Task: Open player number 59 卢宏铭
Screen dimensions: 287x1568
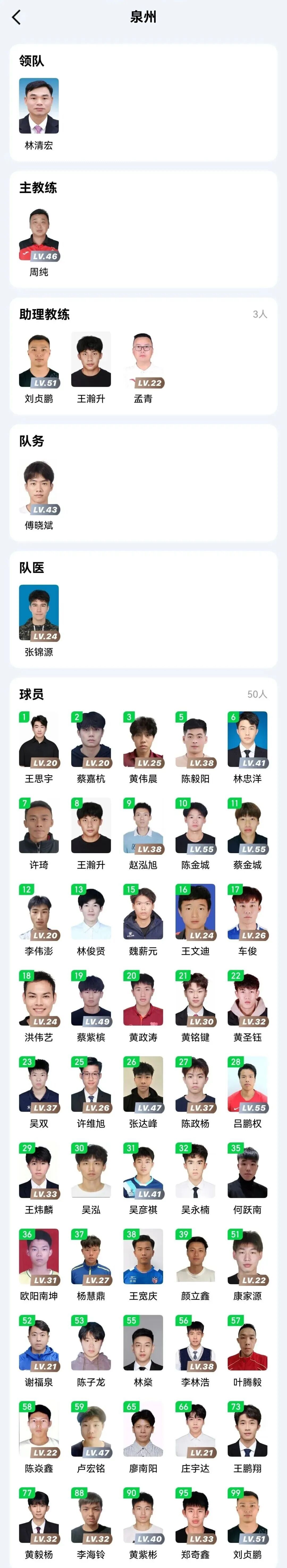Action: [91, 1429]
